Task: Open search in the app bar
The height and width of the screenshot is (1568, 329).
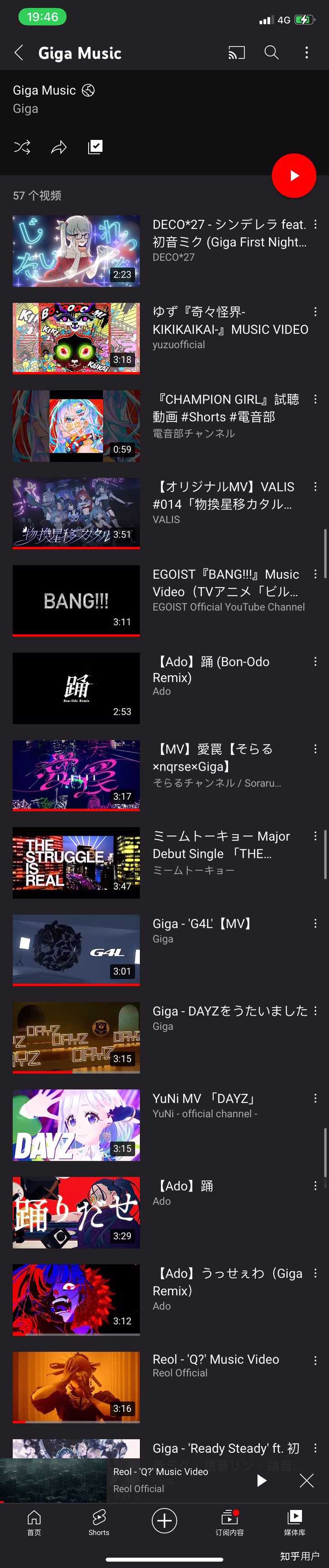Action: coord(271,53)
